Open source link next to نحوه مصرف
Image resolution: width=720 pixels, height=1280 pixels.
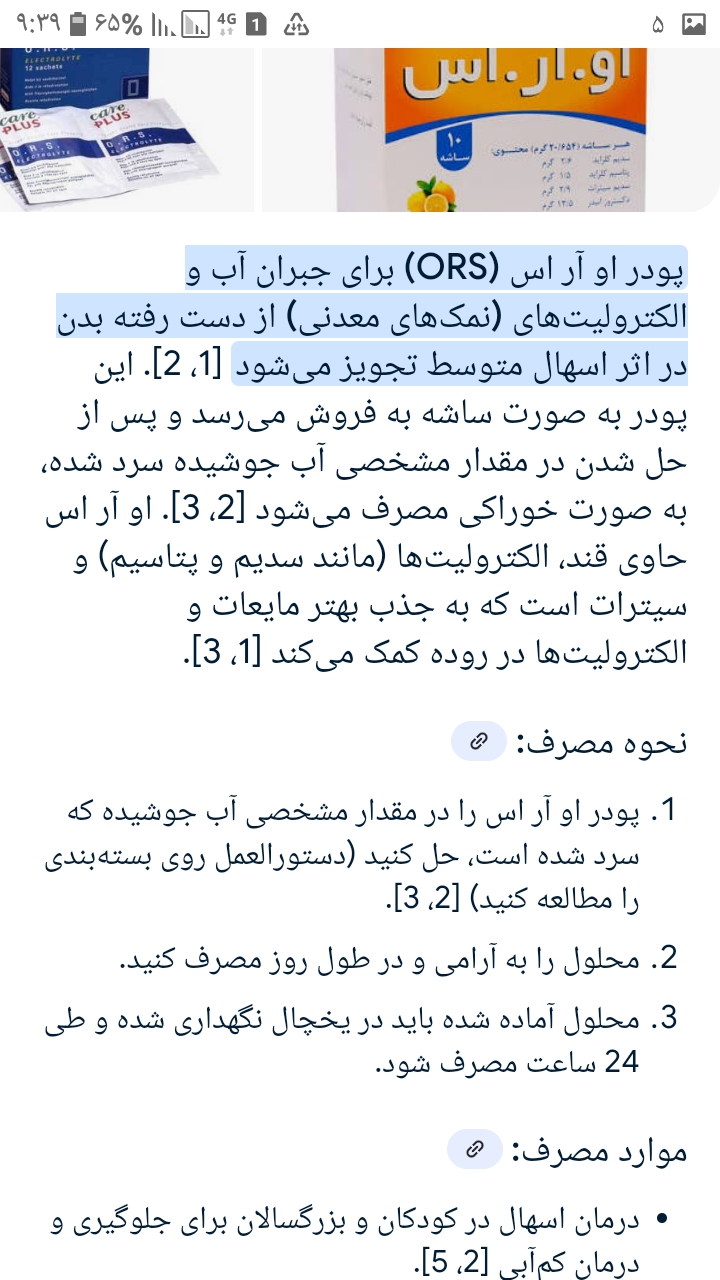[x=479, y=741]
